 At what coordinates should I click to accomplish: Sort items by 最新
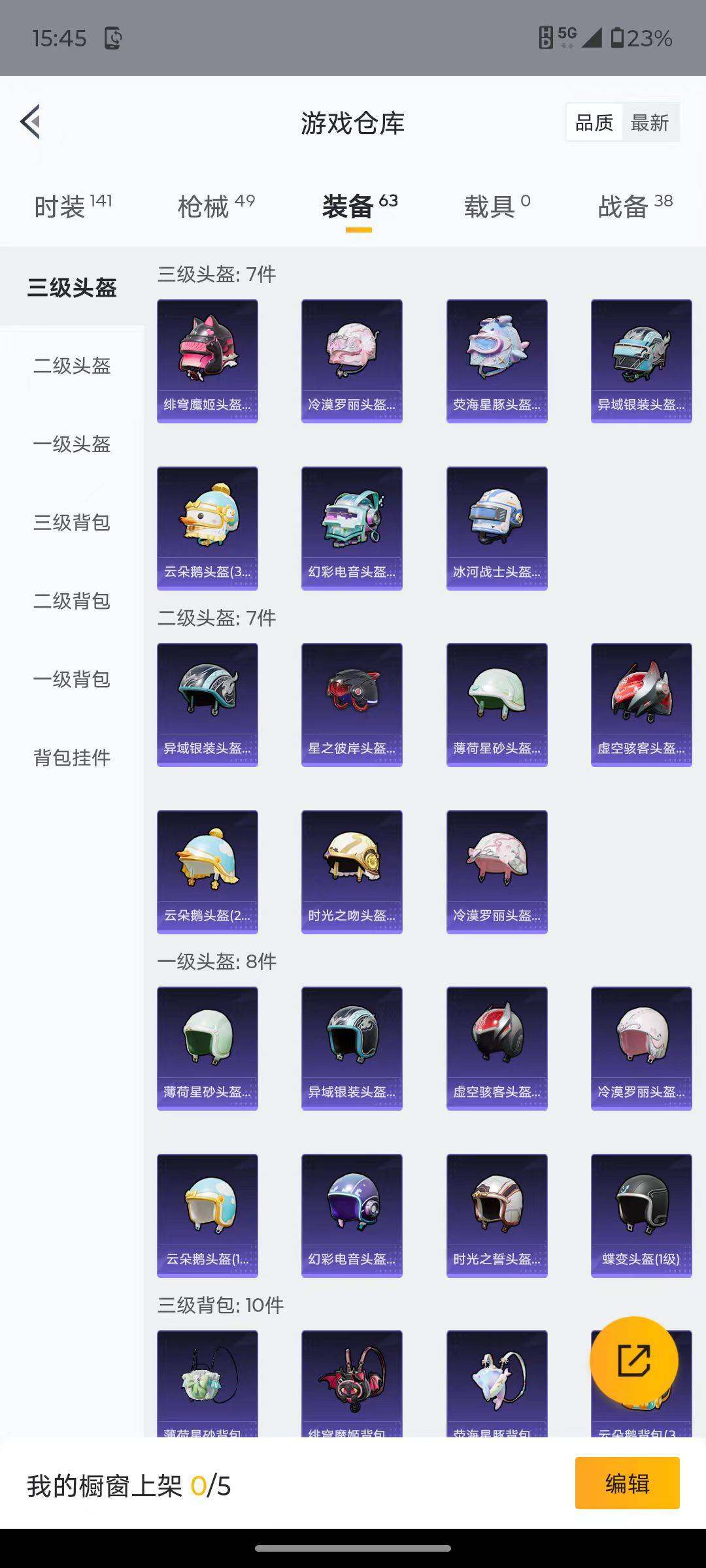pyautogui.click(x=649, y=122)
